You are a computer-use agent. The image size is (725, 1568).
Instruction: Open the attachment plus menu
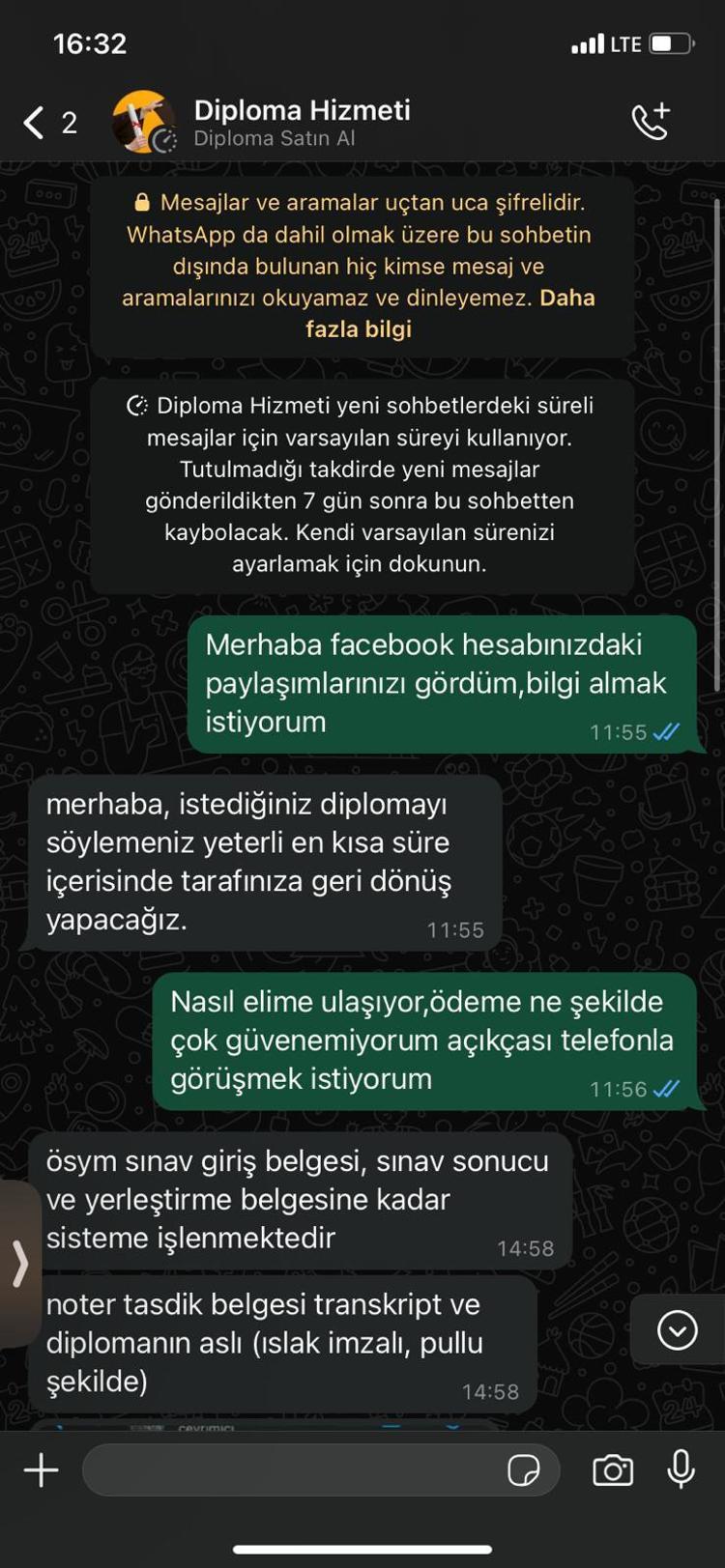pos(42,1470)
